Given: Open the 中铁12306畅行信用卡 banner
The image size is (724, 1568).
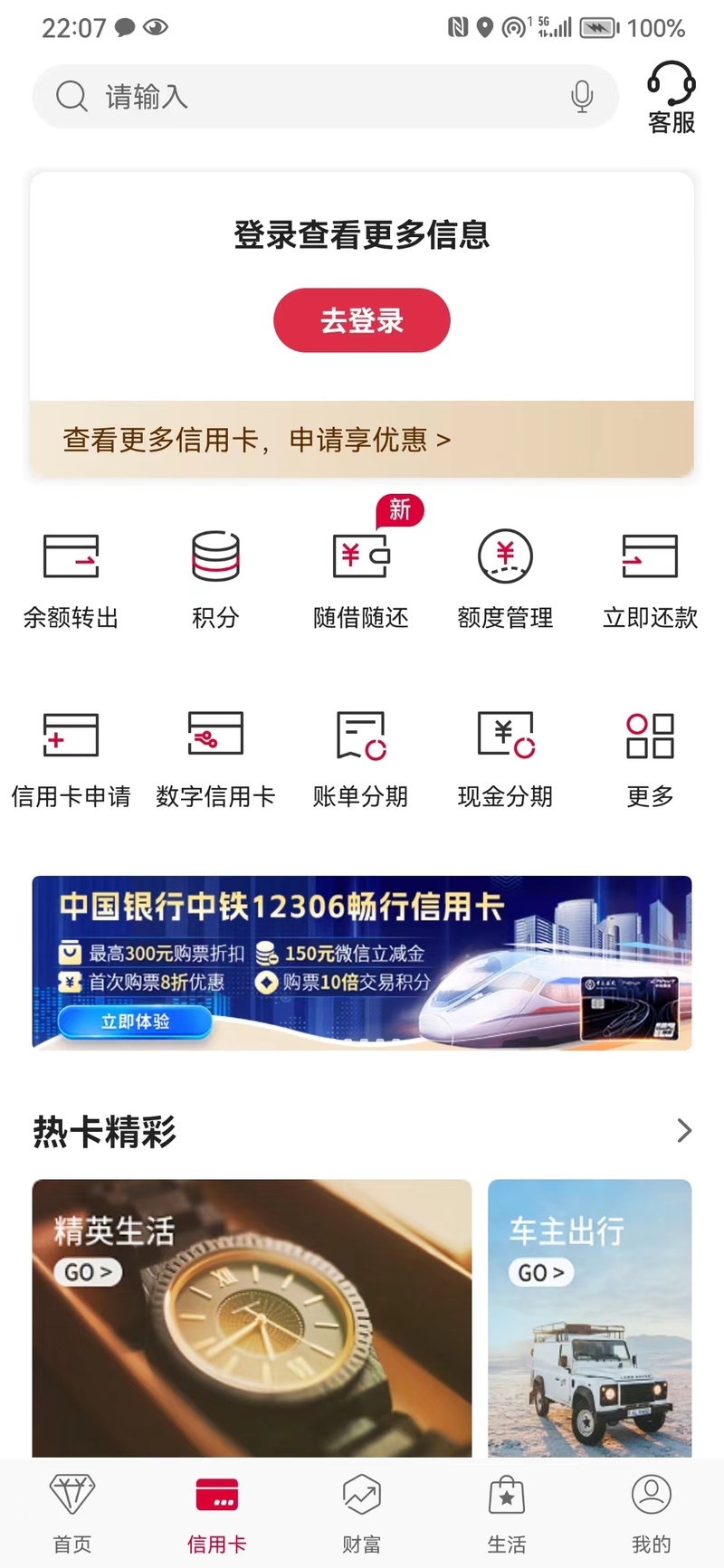Looking at the screenshot, I should [362, 963].
